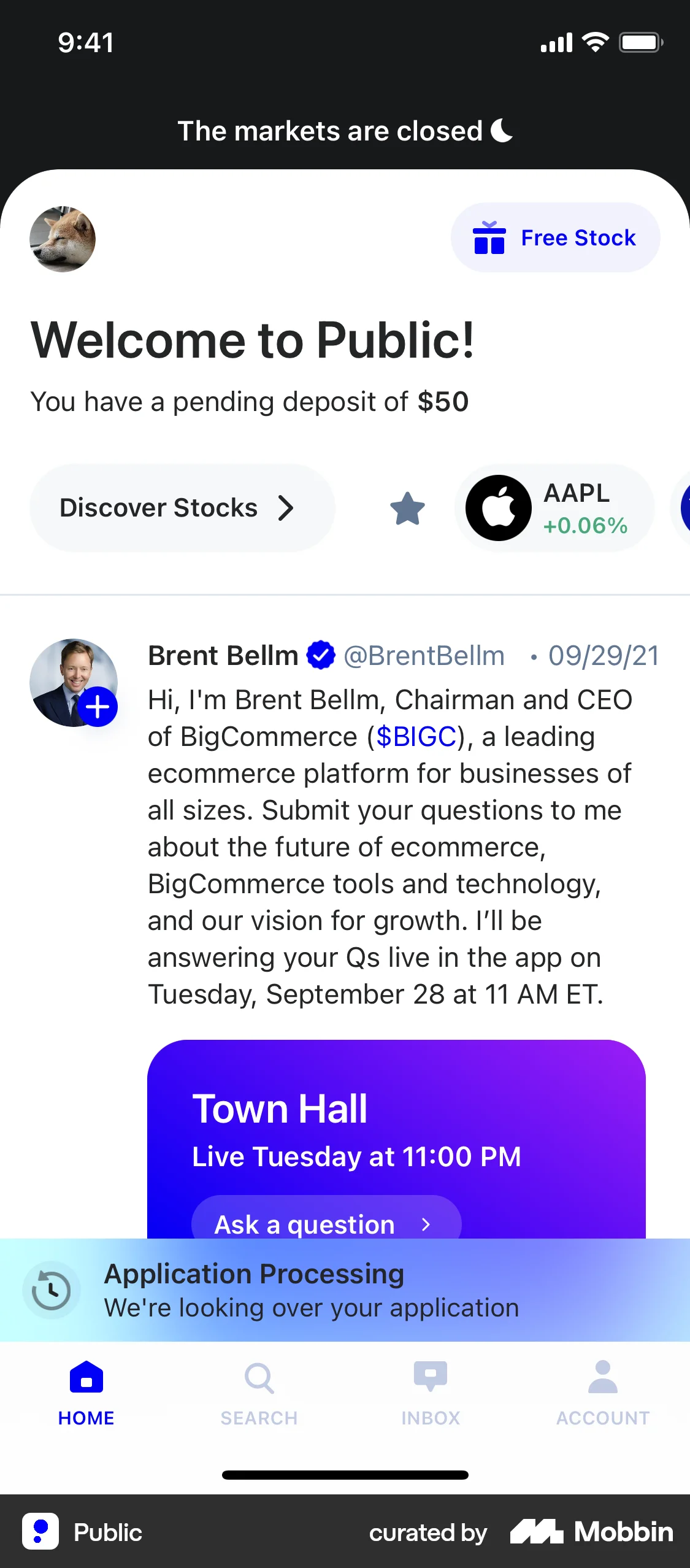Click the Free Stock button
The height and width of the screenshot is (1568, 690).
pos(554,237)
